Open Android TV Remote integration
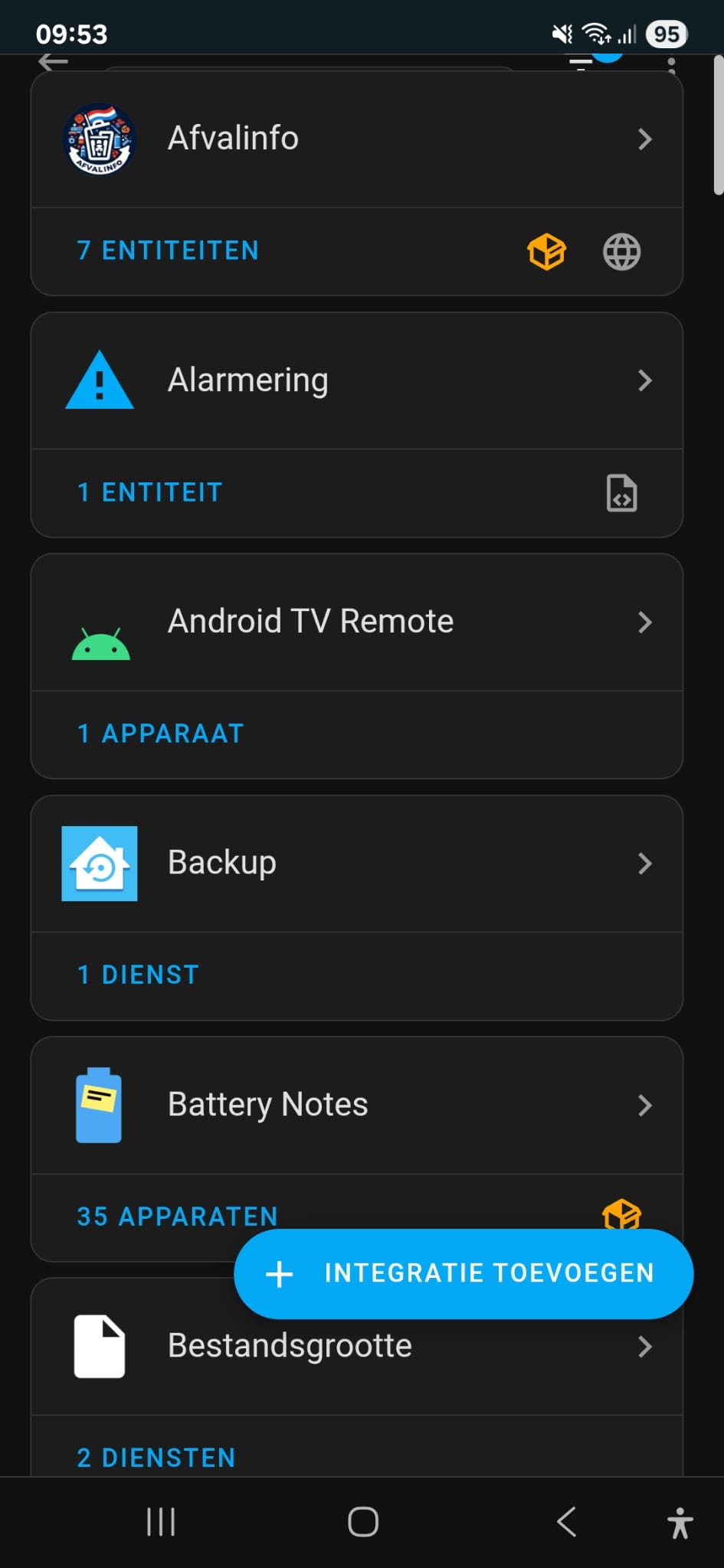The image size is (724, 1568). (x=356, y=622)
